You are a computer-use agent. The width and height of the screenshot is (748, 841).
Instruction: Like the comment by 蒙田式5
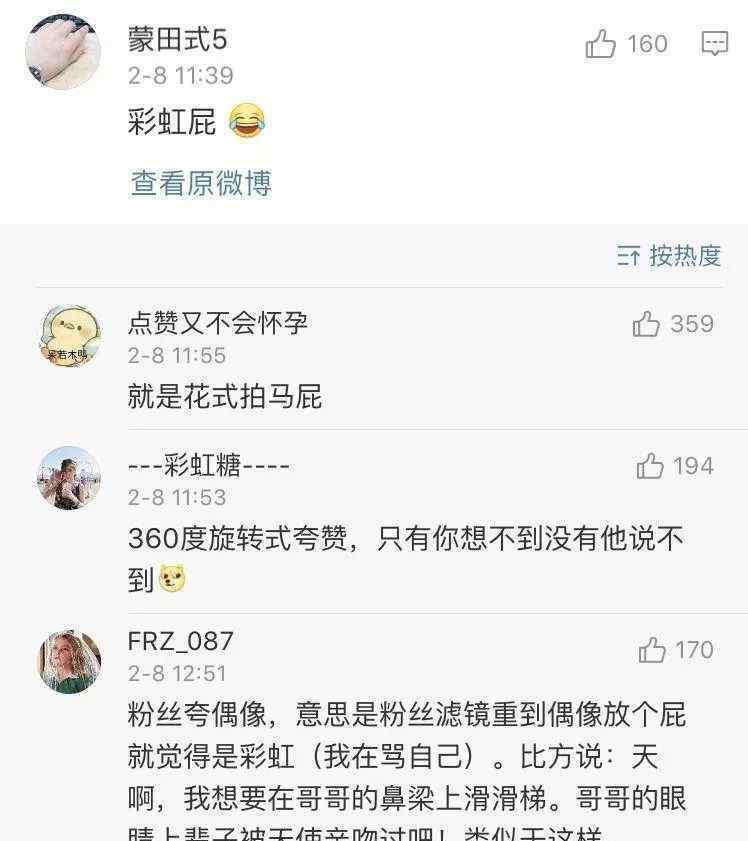pyautogui.click(x=601, y=44)
